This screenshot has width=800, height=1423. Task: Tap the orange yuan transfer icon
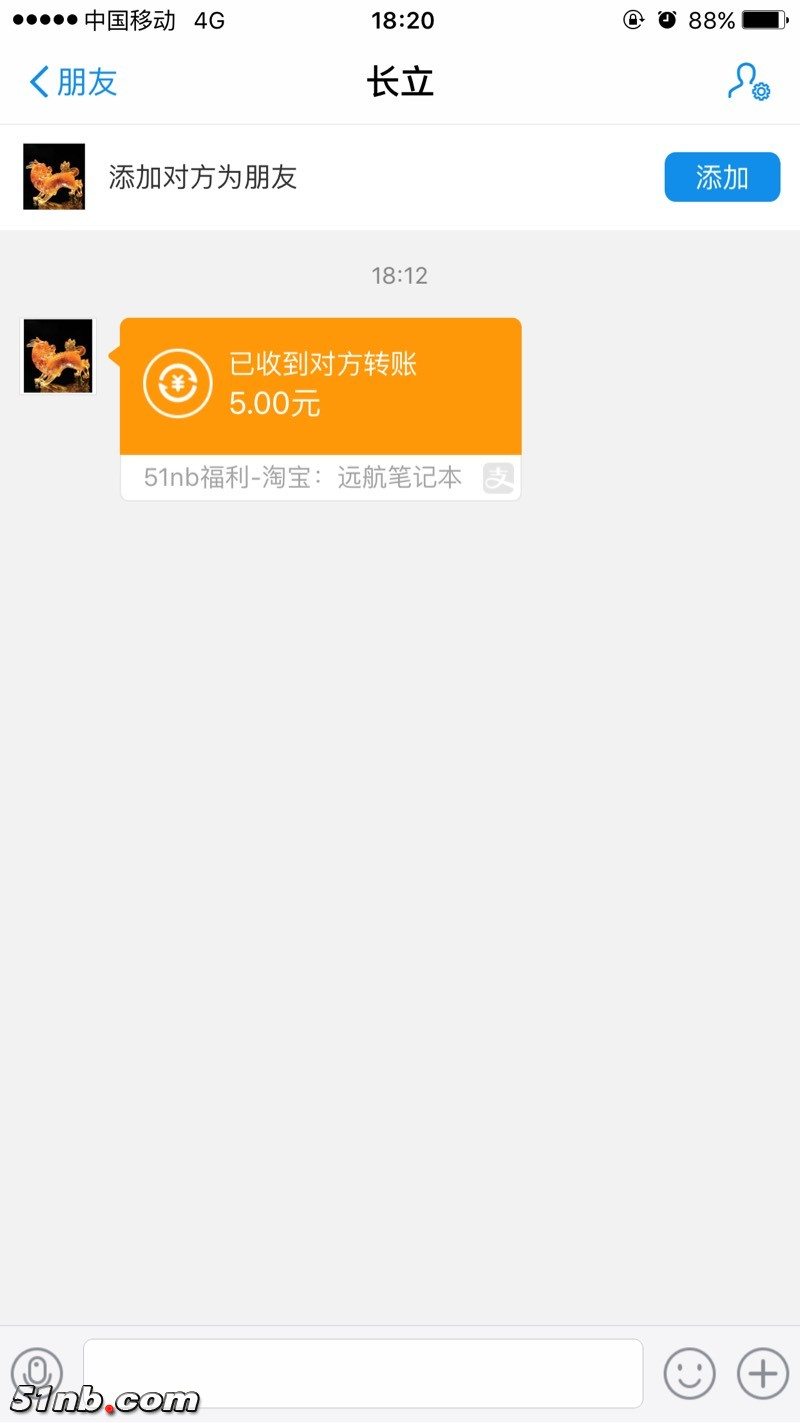[176, 383]
